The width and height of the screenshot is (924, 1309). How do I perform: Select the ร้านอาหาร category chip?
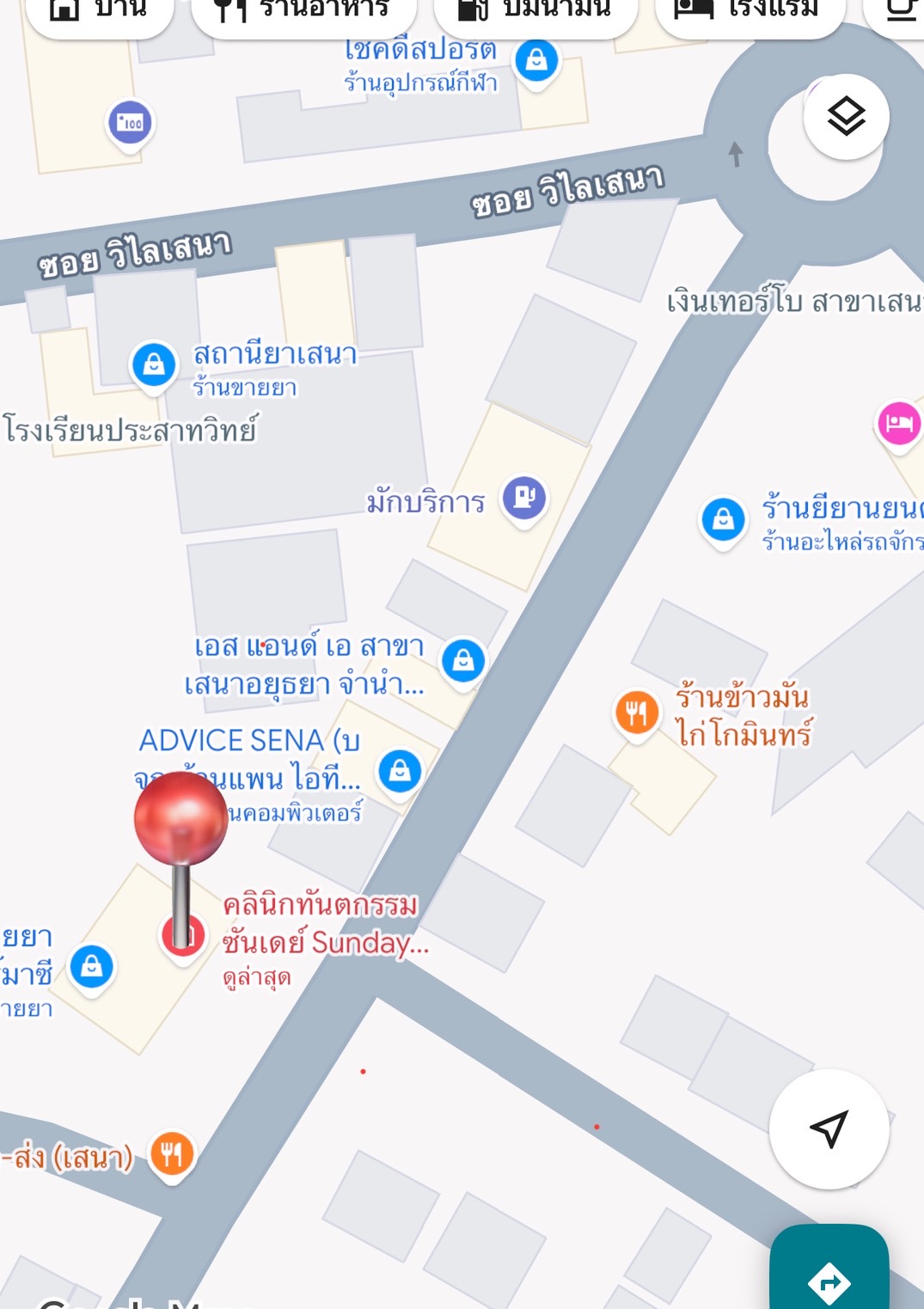pyautogui.click(x=303, y=10)
